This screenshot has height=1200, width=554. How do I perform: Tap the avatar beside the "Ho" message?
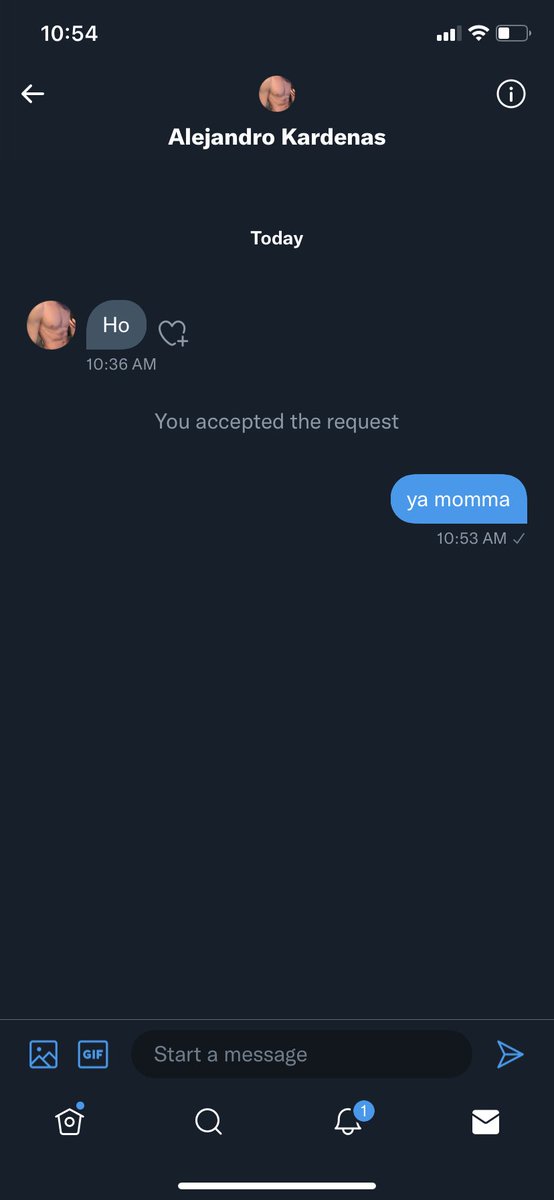(51, 325)
